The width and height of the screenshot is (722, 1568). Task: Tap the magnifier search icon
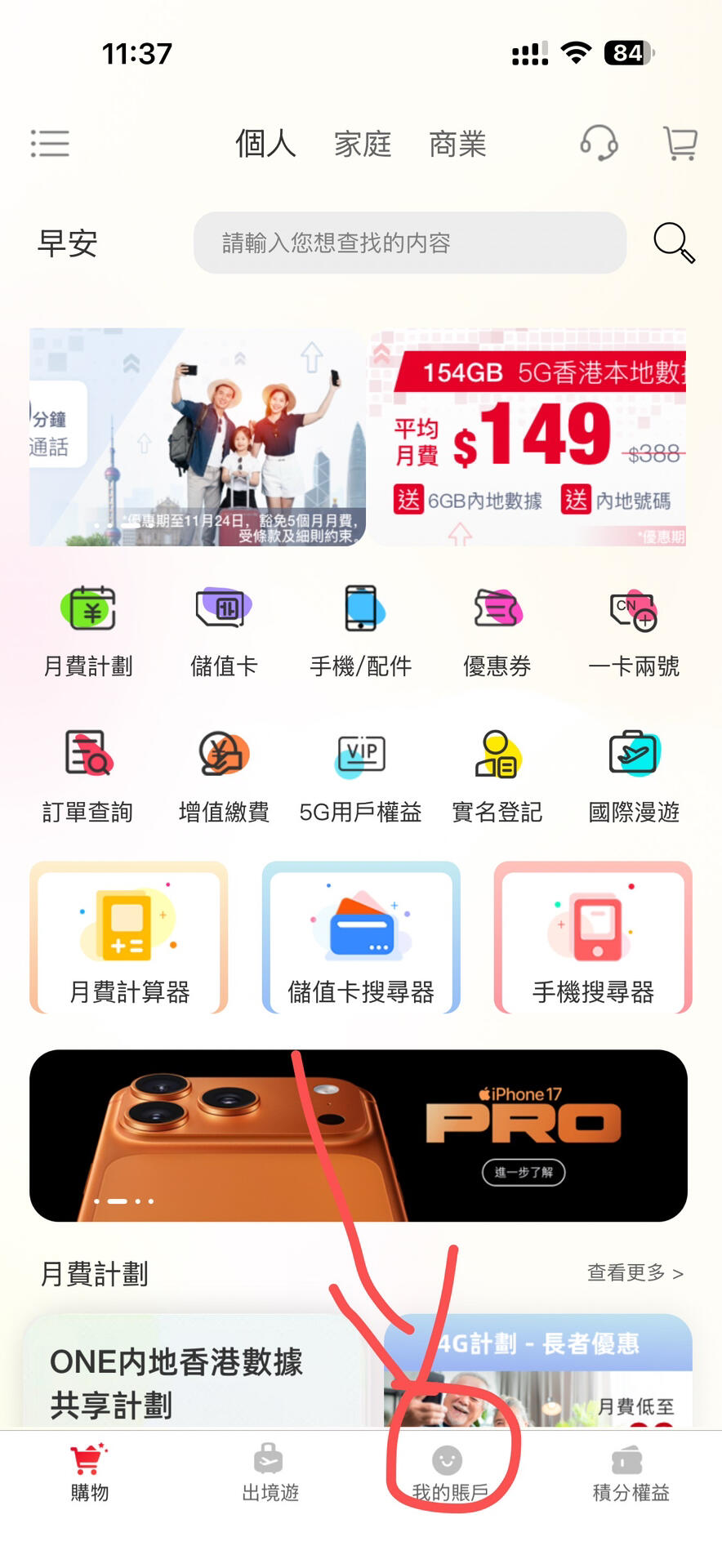674,243
